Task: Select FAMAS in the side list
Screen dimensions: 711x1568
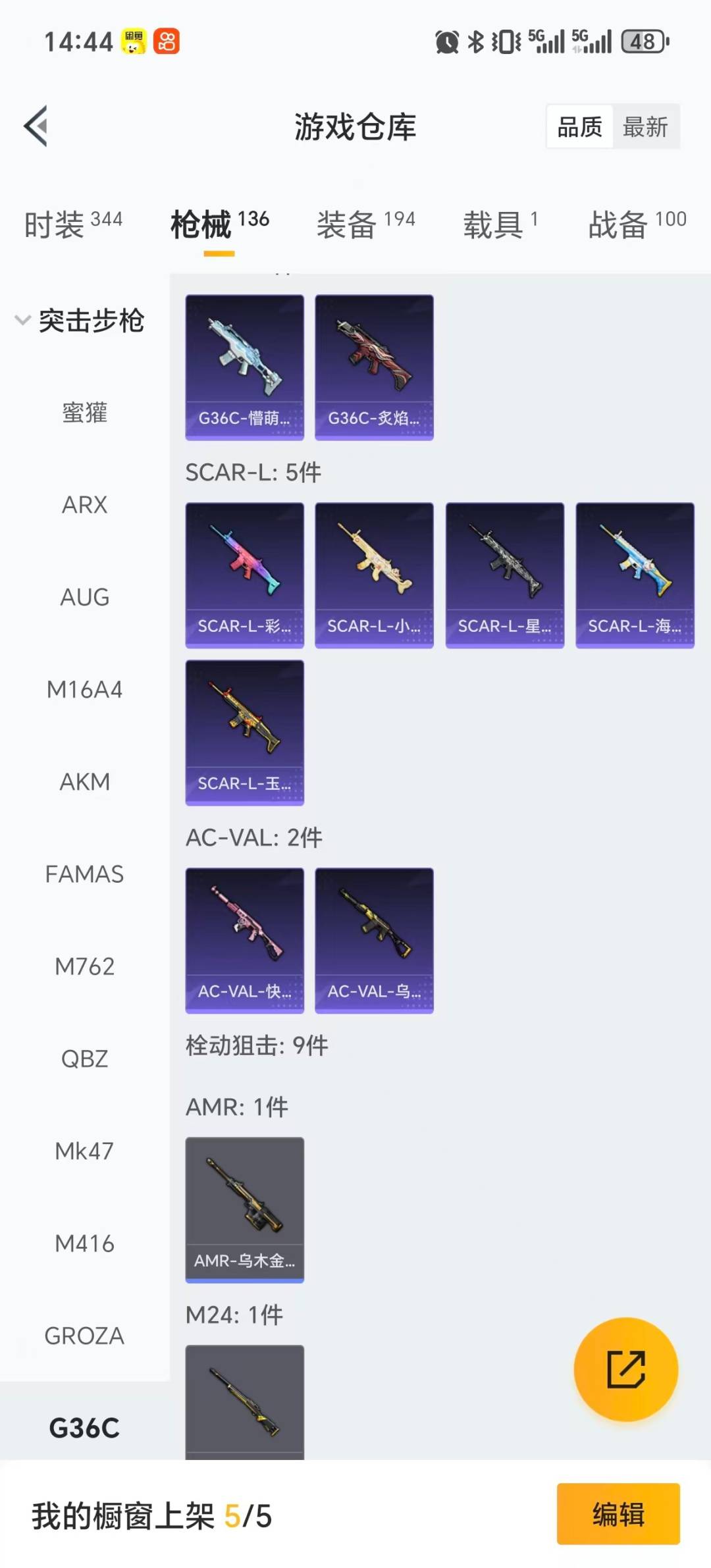Action: [84, 874]
